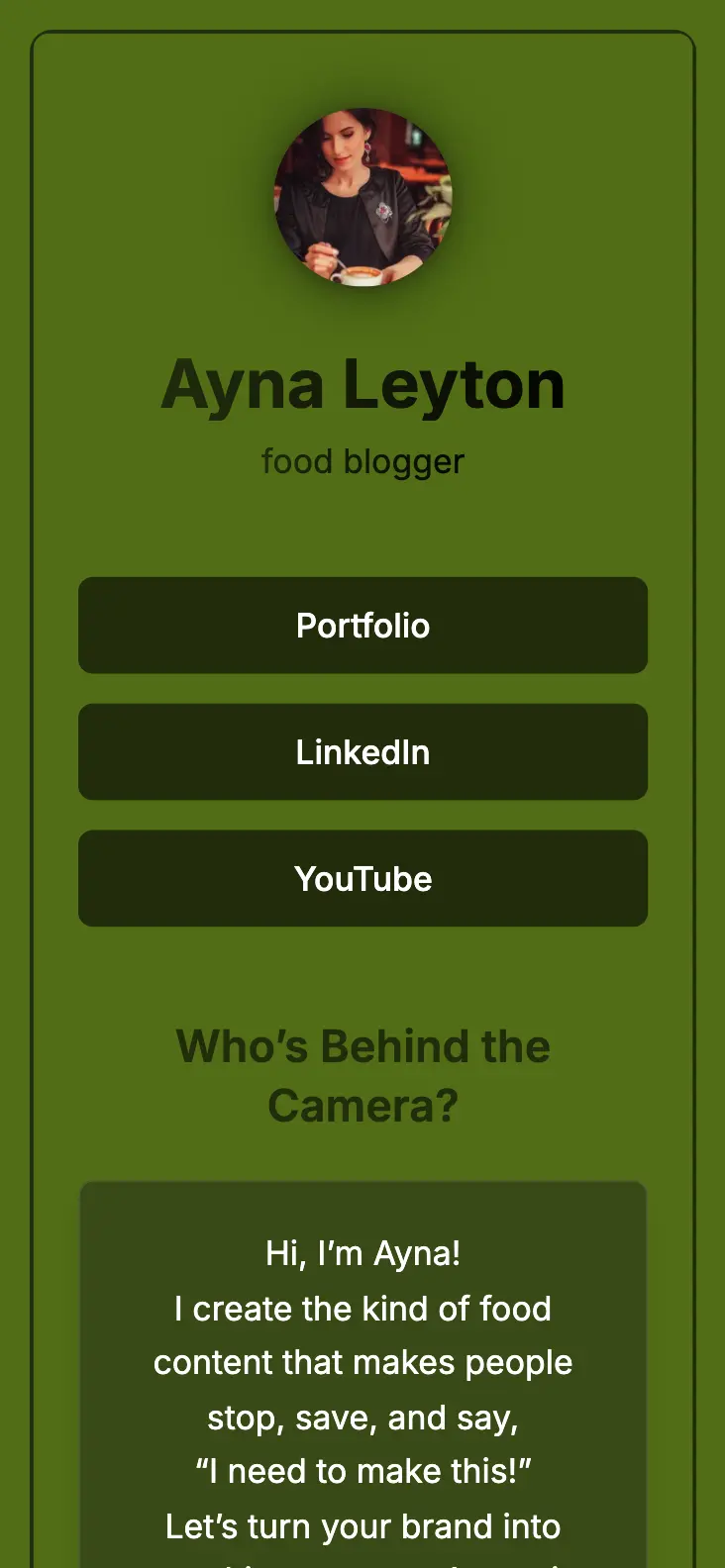725x1568 pixels.
Task: Click the text I create the kind of food
Action: [362, 1308]
